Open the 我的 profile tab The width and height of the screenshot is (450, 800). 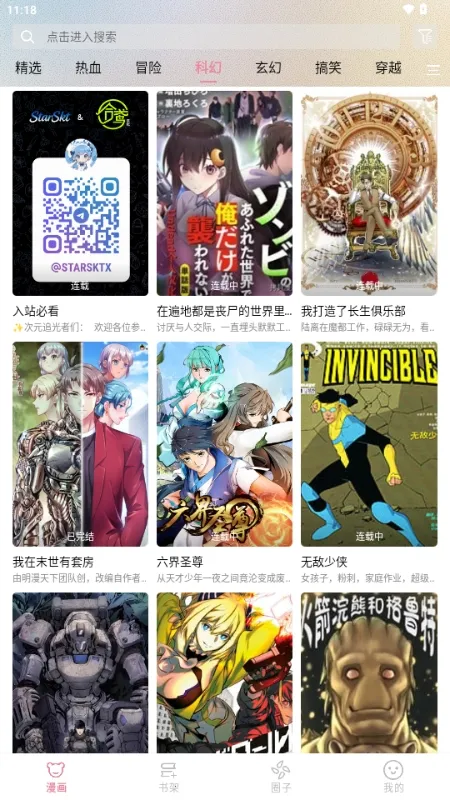click(x=393, y=777)
